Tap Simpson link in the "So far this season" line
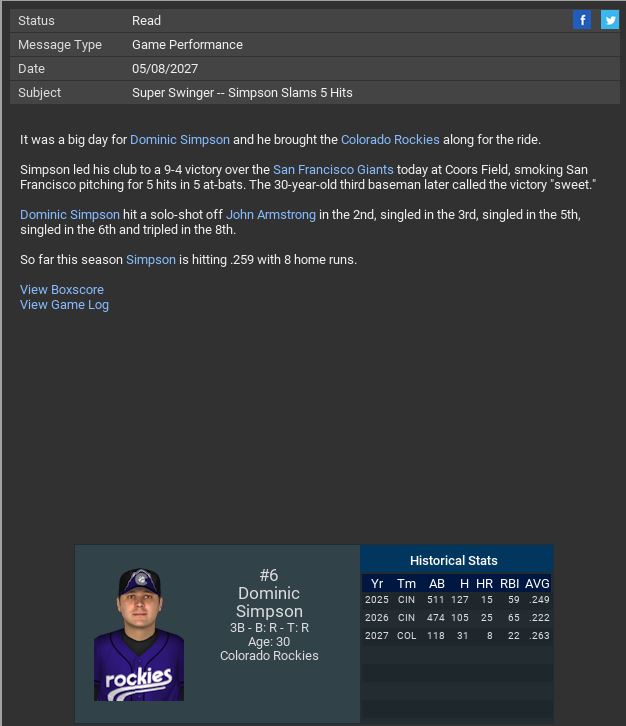Image resolution: width=626 pixels, height=726 pixels. [x=150, y=260]
